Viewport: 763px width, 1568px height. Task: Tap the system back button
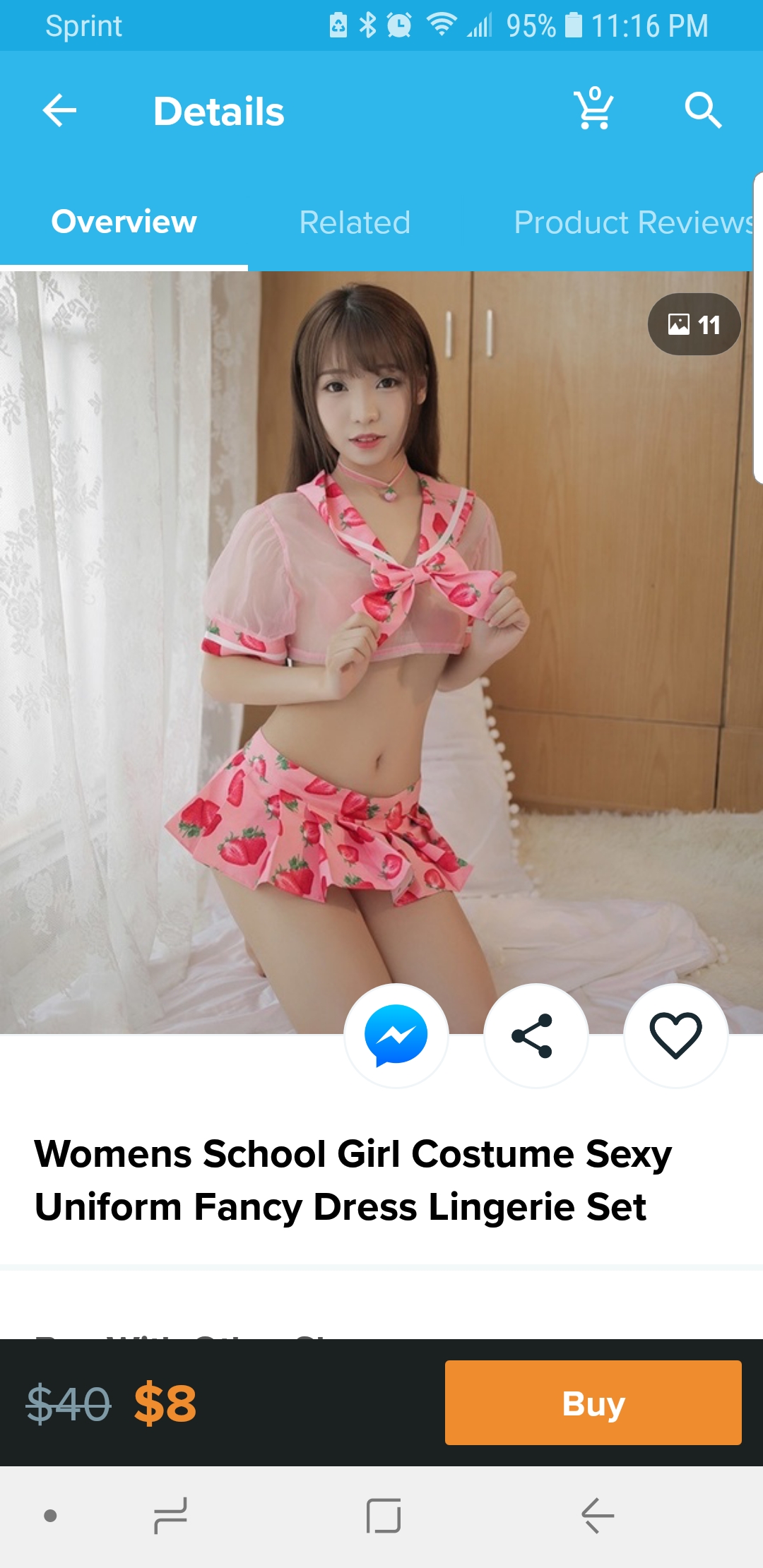point(598,1516)
